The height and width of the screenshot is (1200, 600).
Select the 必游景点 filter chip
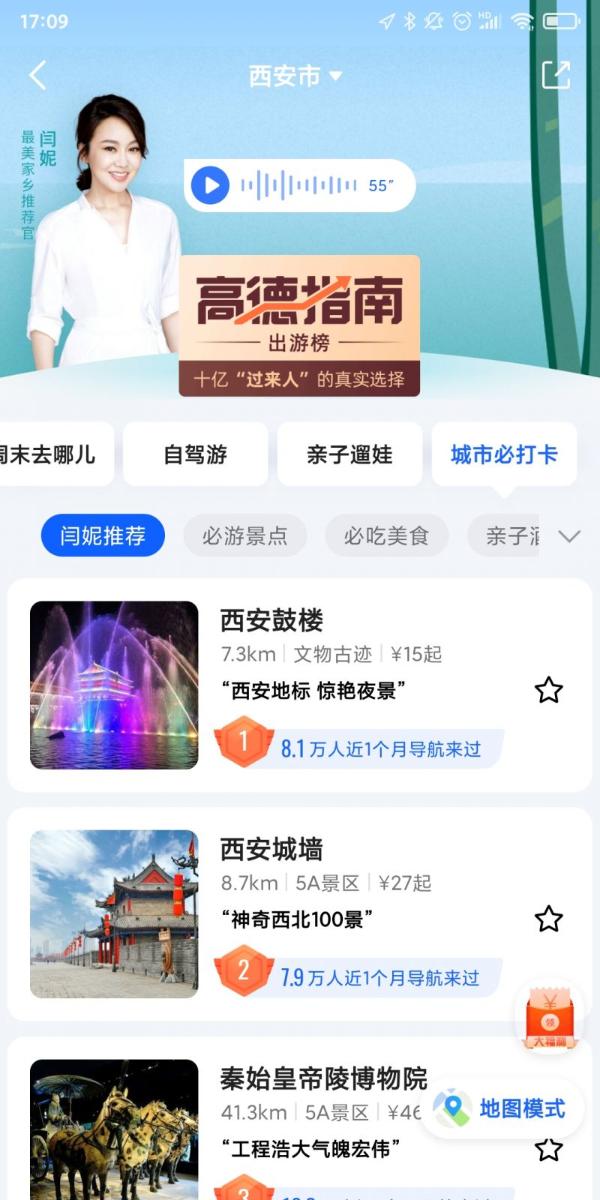pyautogui.click(x=245, y=536)
